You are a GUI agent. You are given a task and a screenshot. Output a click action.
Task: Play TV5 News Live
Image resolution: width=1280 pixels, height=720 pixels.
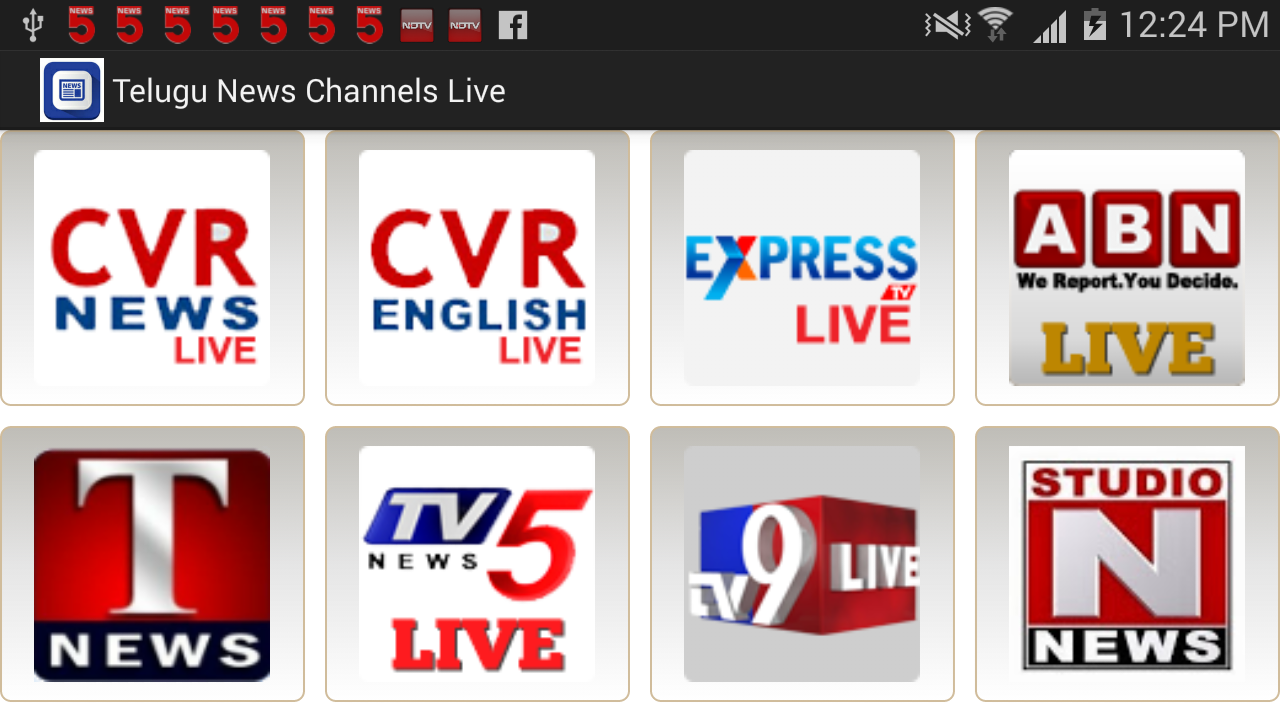coord(477,564)
